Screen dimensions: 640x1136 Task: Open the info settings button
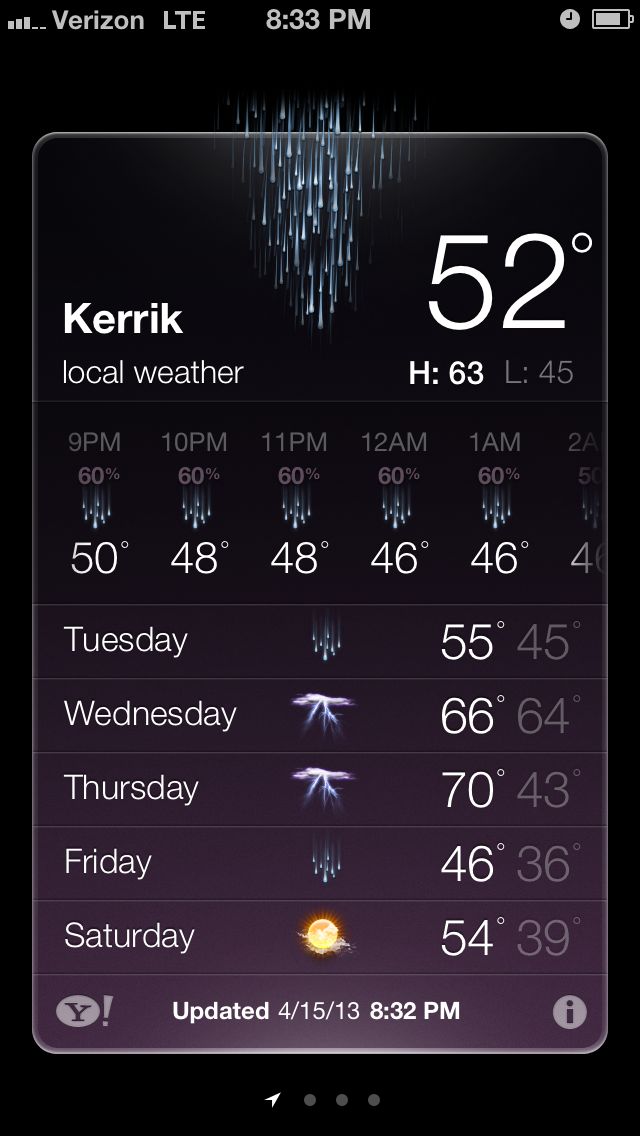click(569, 1012)
